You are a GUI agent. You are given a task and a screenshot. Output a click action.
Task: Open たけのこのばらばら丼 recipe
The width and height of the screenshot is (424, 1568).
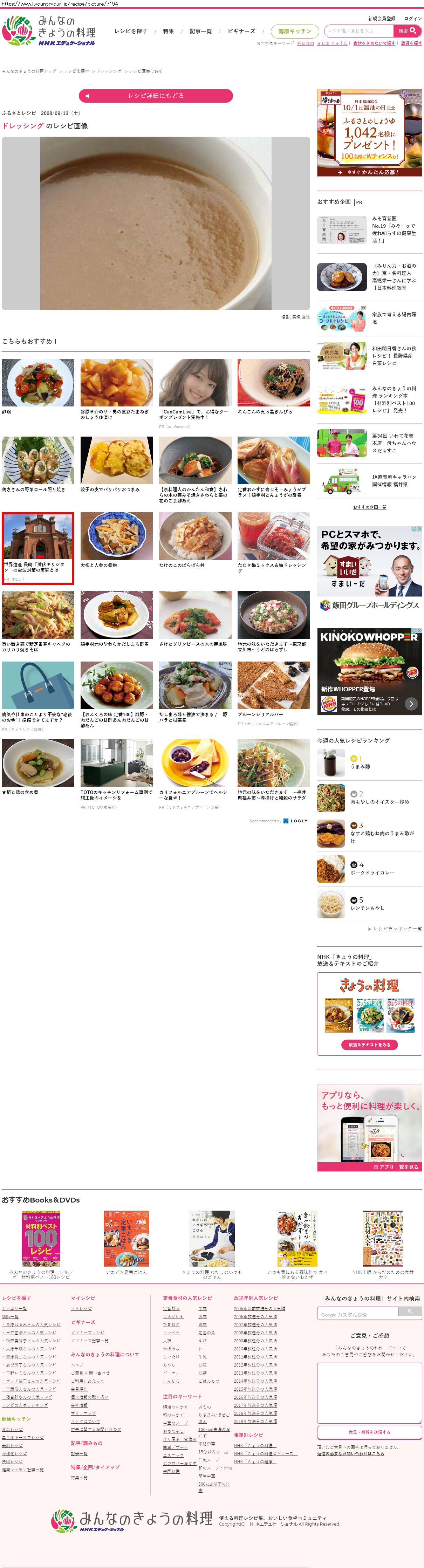coord(195,537)
